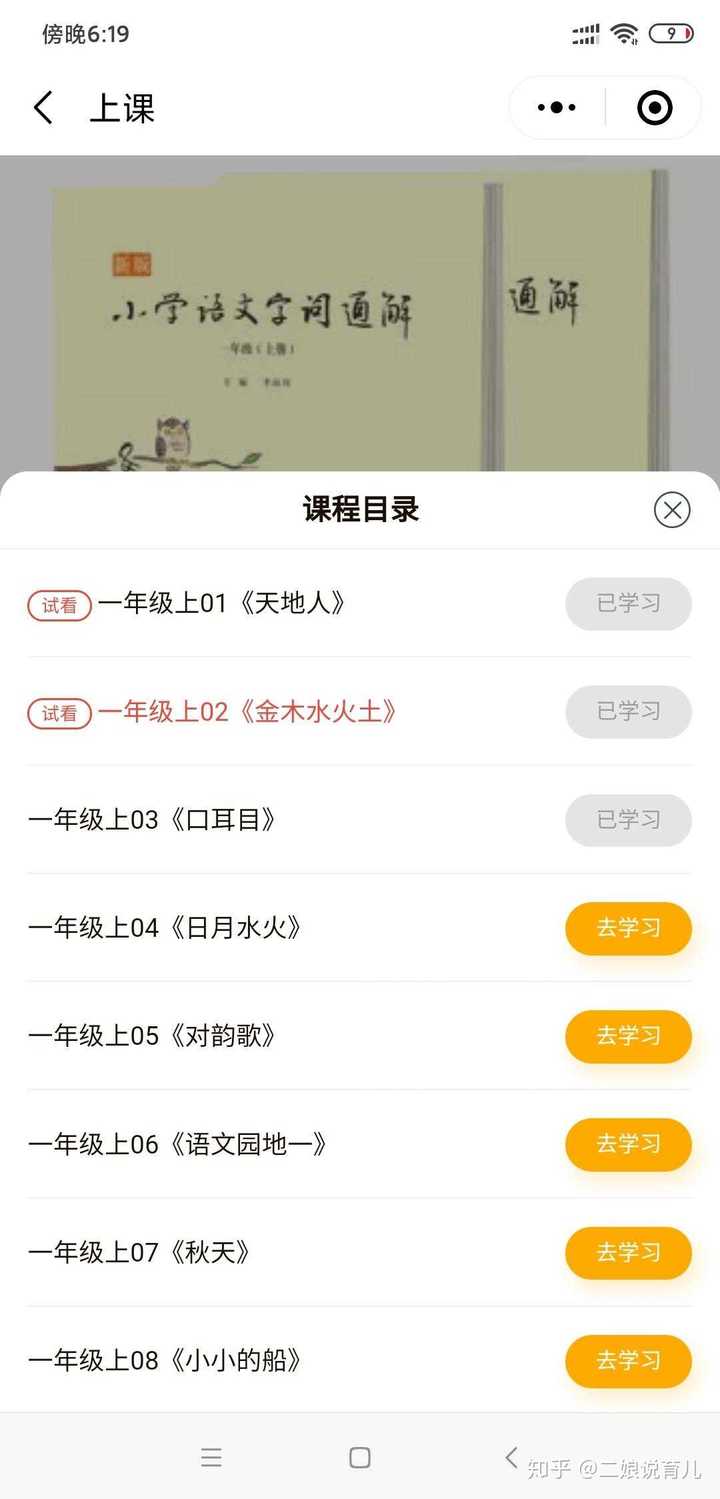Tap the recents key on the navigation bar

point(211,1458)
